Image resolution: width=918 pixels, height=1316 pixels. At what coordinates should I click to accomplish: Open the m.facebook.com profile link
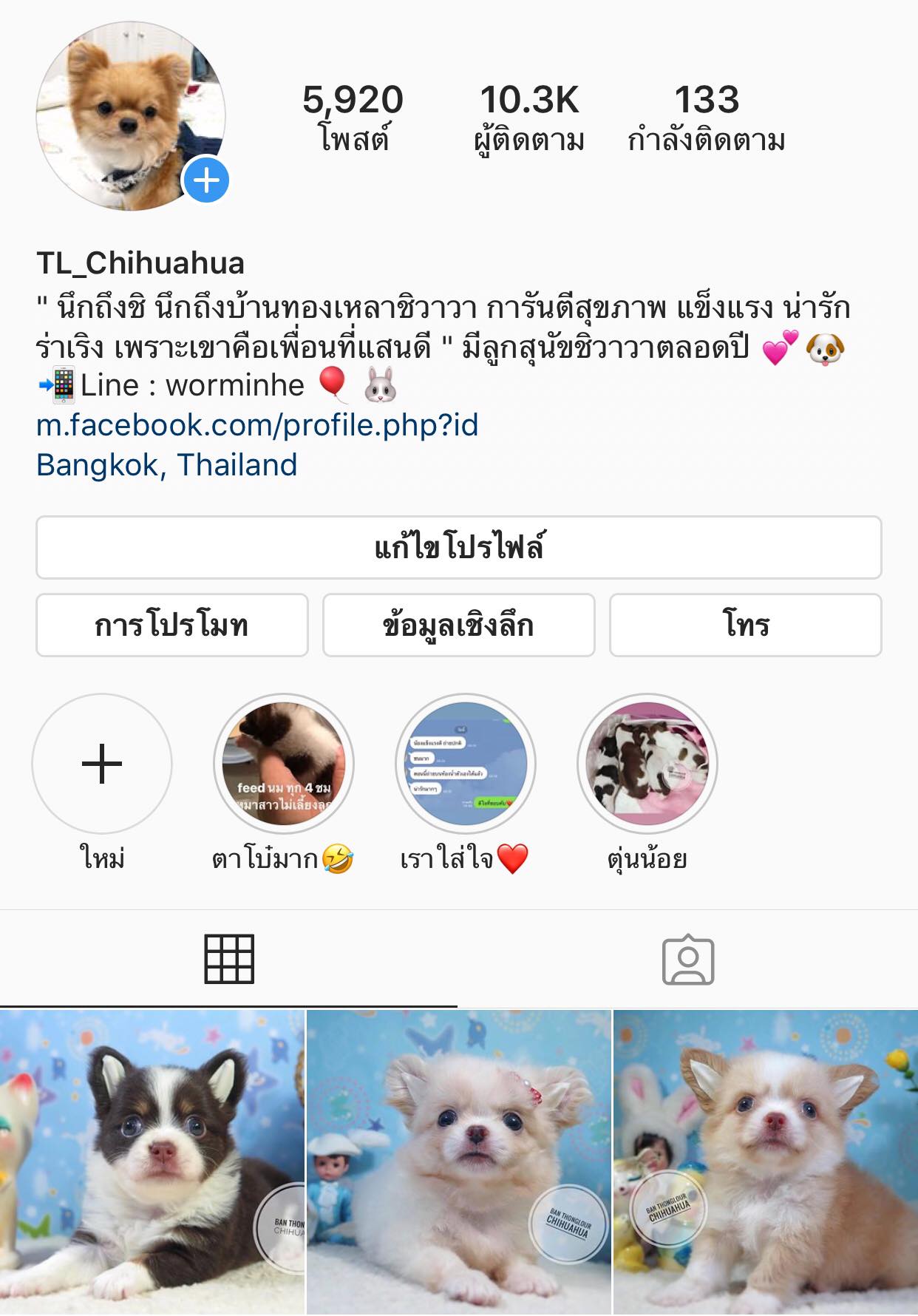(257, 425)
